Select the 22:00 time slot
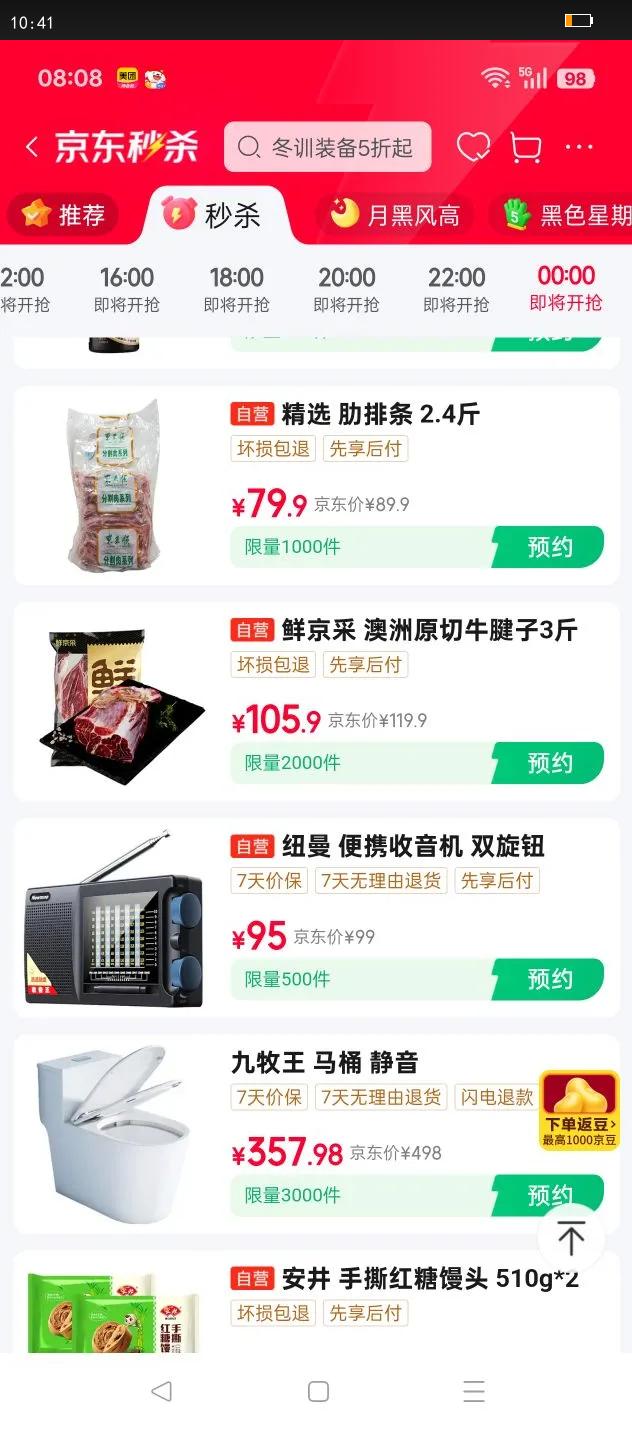This screenshot has height=1430, width=632. coord(456,288)
